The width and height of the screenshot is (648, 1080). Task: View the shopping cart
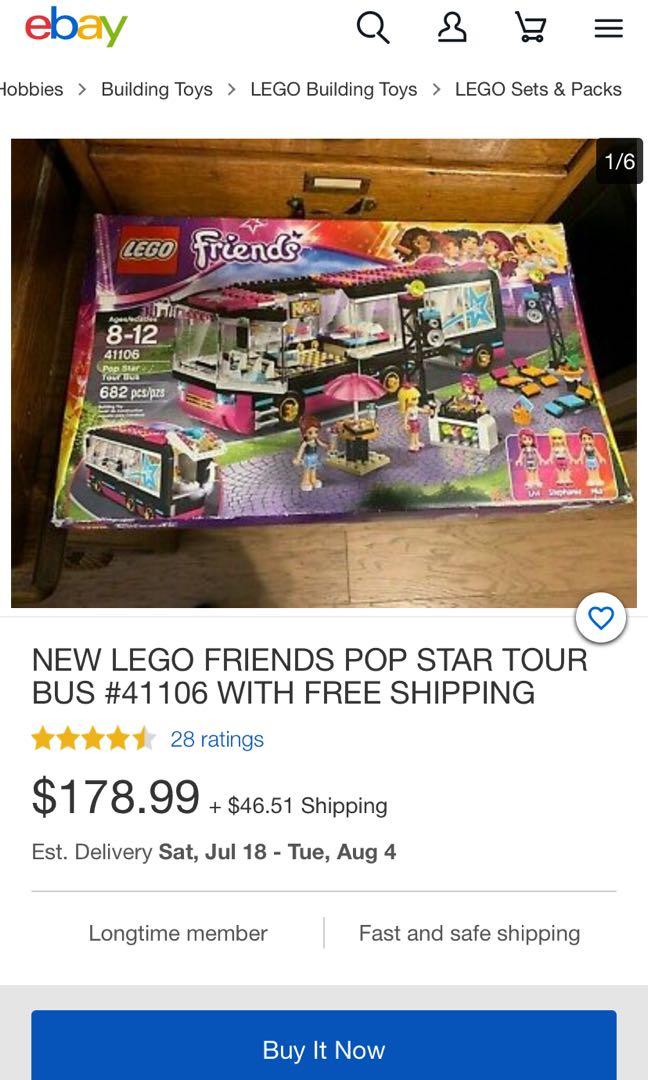coord(530,28)
